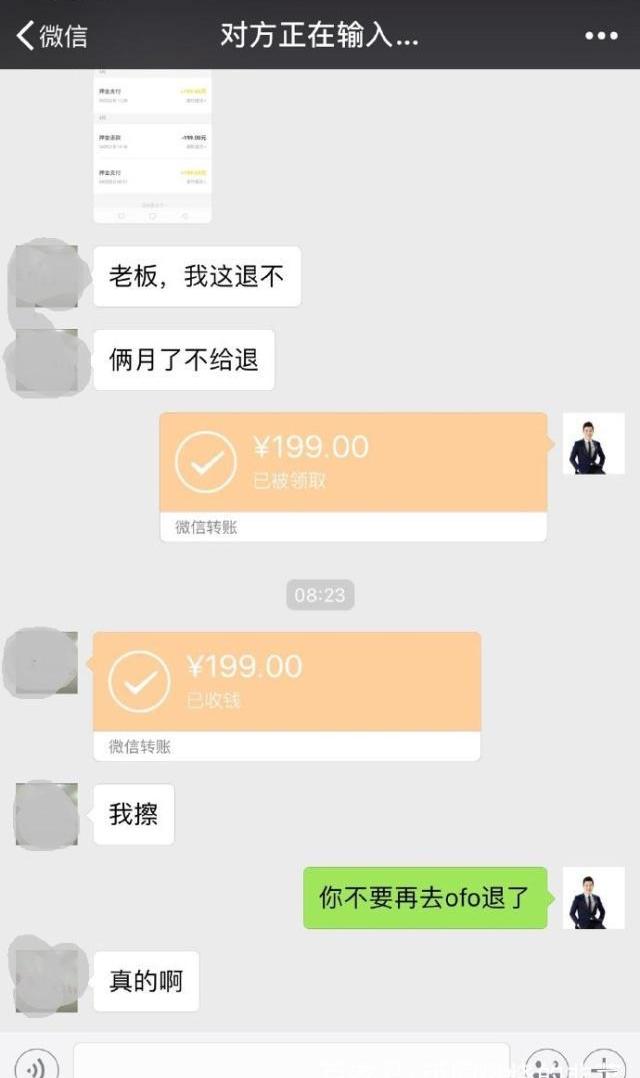The width and height of the screenshot is (640, 1078).
Task: View my own avatar beside the ofo message
Action: (x=593, y=898)
